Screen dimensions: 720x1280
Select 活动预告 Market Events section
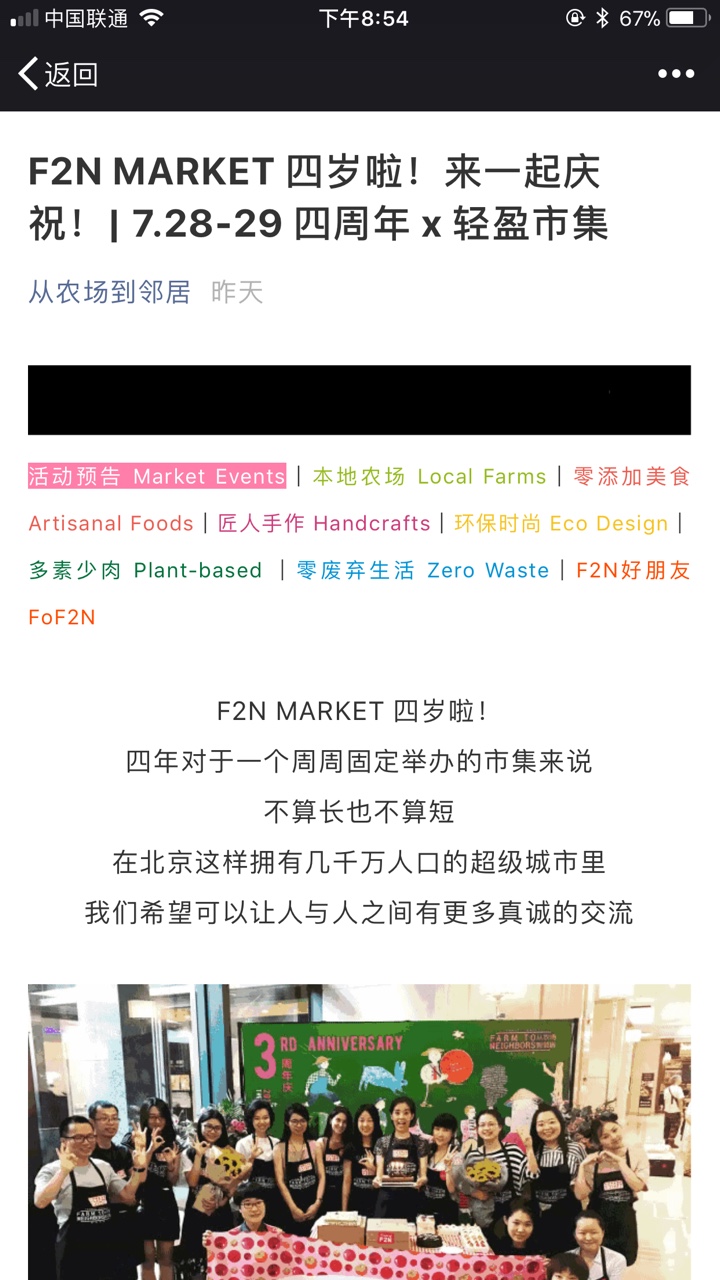[157, 476]
